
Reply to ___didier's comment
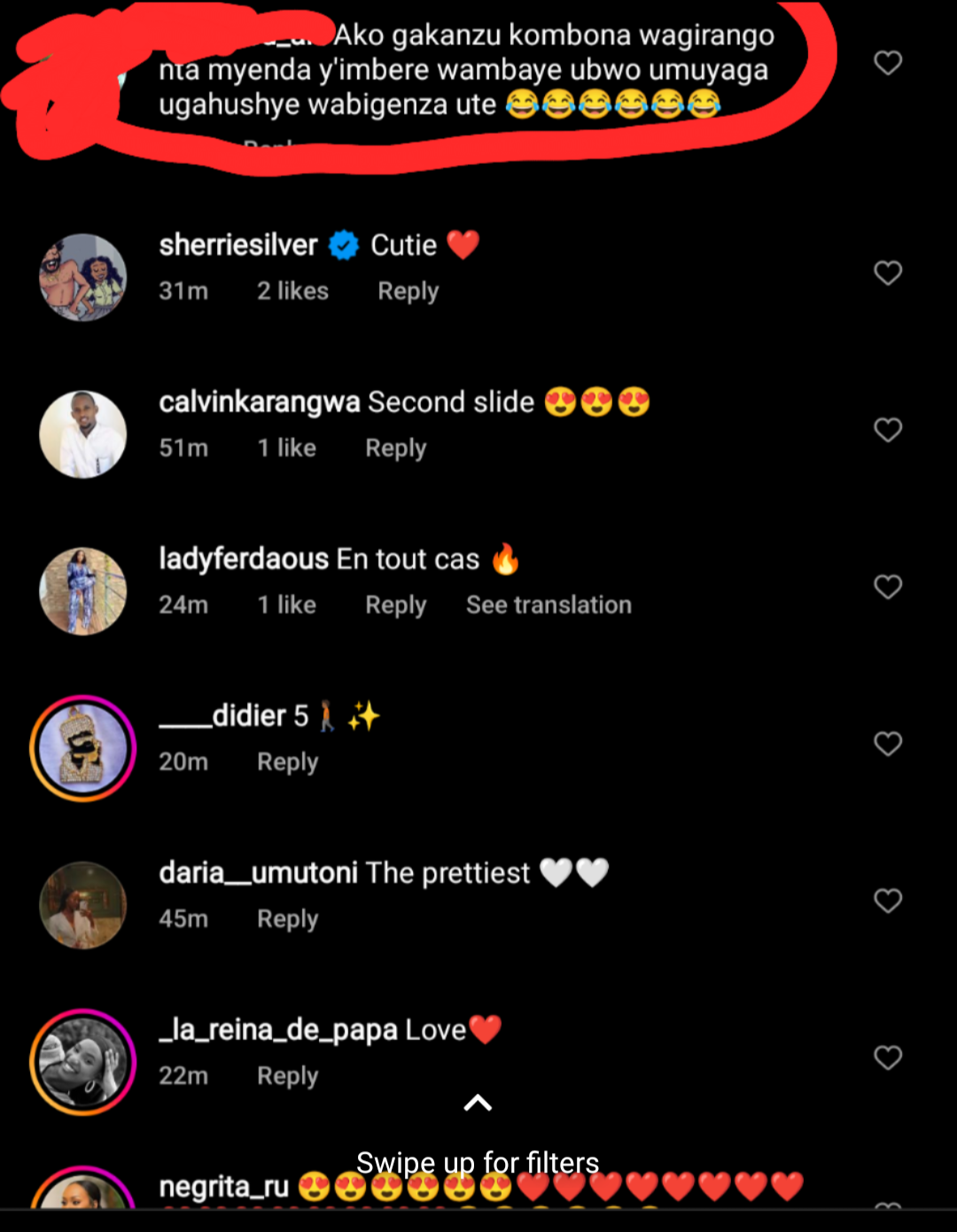click(287, 762)
